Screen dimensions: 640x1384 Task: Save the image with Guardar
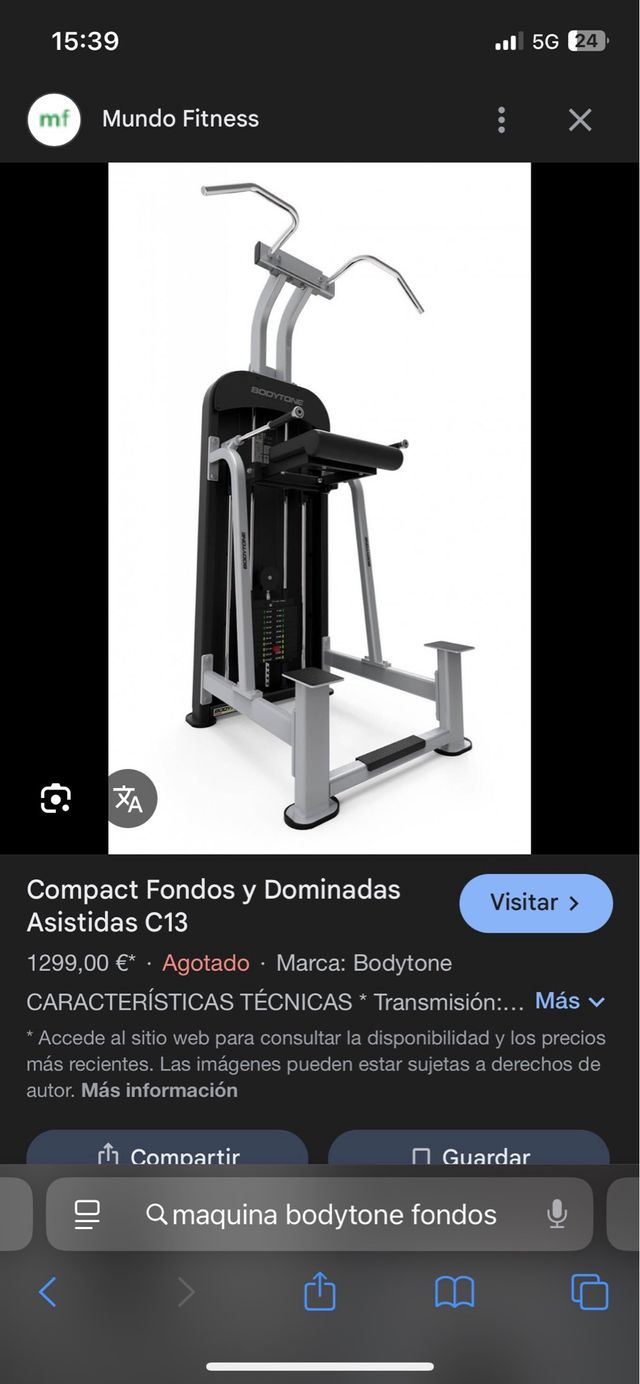tap(468, 1152)
